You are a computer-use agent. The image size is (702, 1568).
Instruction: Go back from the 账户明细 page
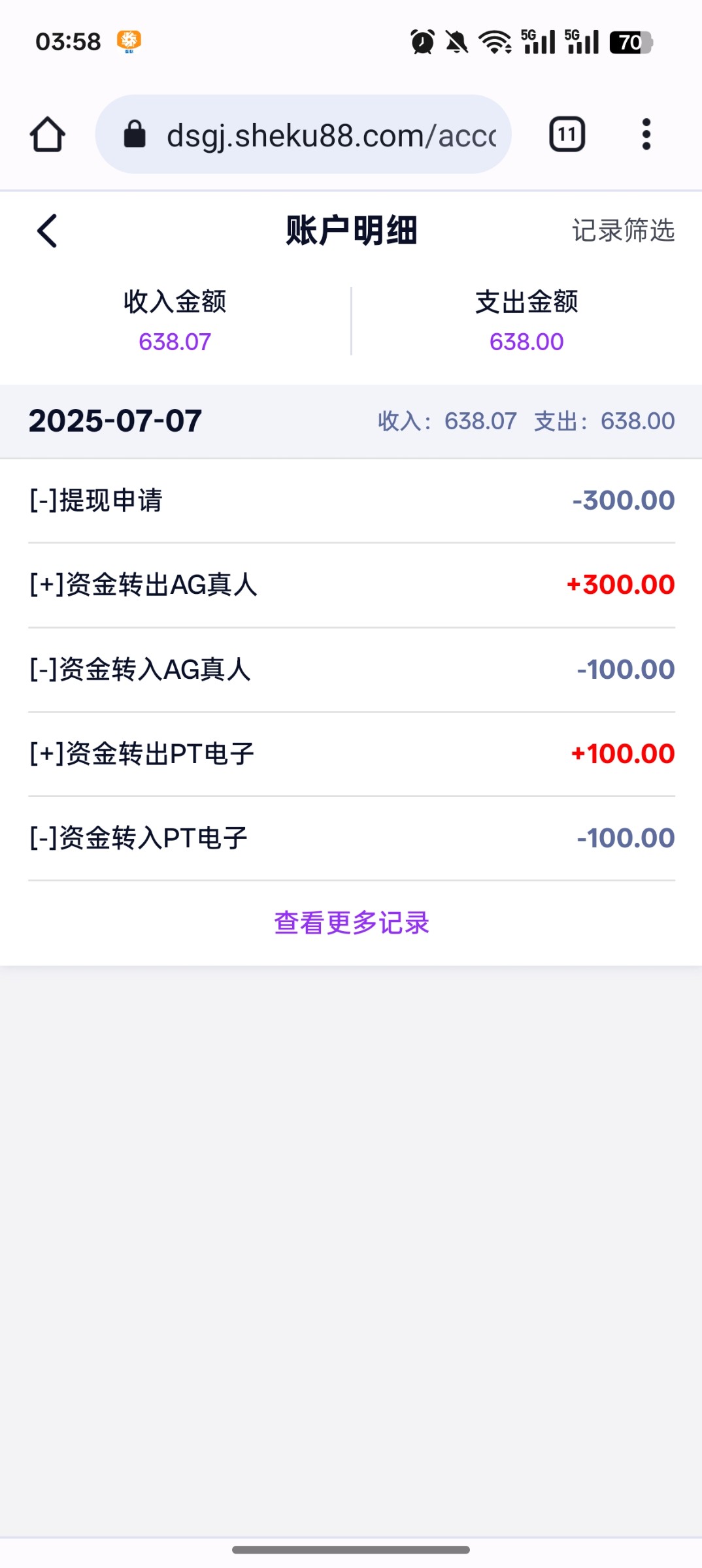tap(47, 231)
